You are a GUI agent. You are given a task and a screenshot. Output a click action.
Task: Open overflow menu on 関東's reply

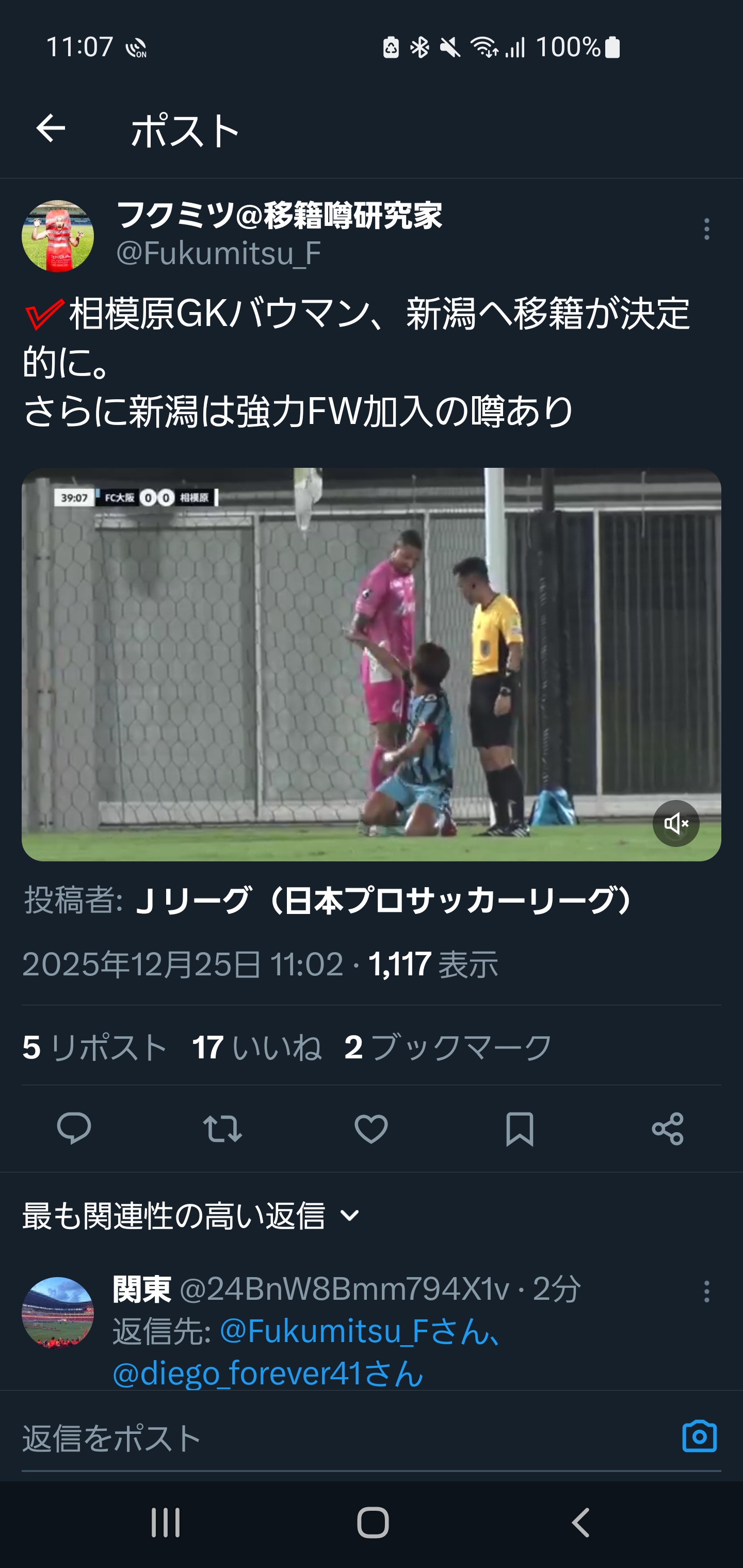click(706, 1292)
